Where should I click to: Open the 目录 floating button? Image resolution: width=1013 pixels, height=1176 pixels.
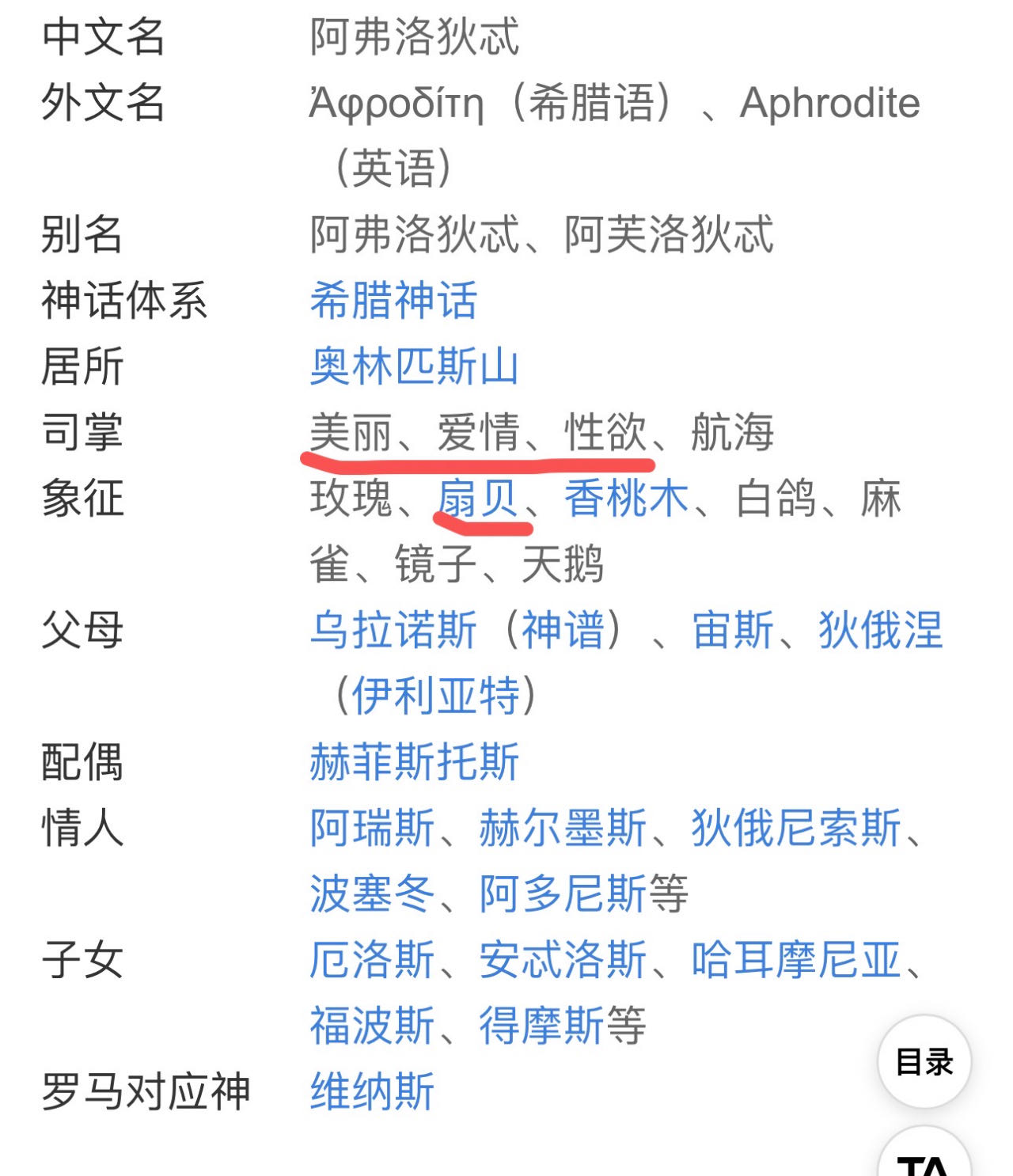(924, 1062)
